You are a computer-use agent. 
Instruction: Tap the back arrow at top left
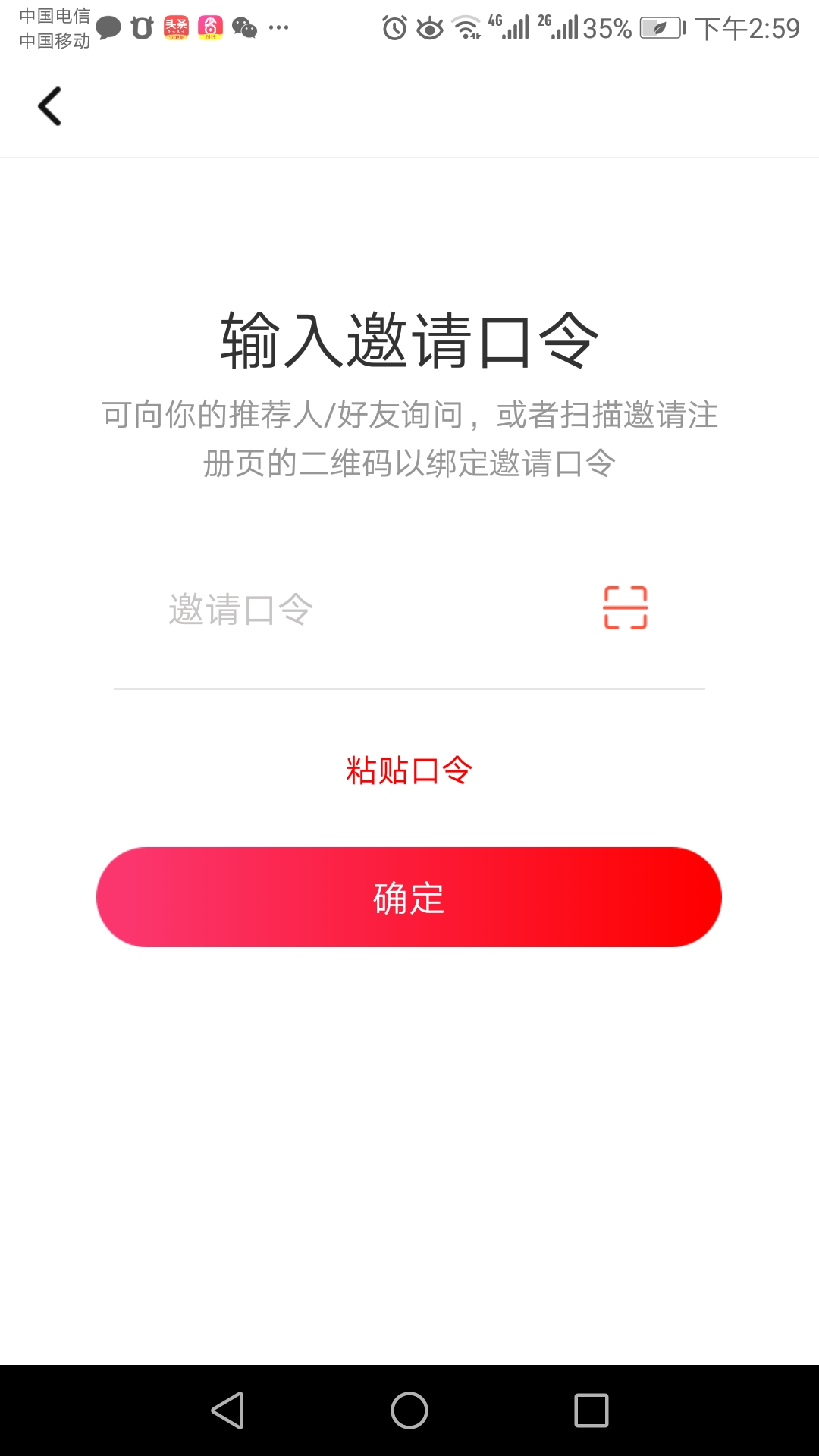pos(50,106)
